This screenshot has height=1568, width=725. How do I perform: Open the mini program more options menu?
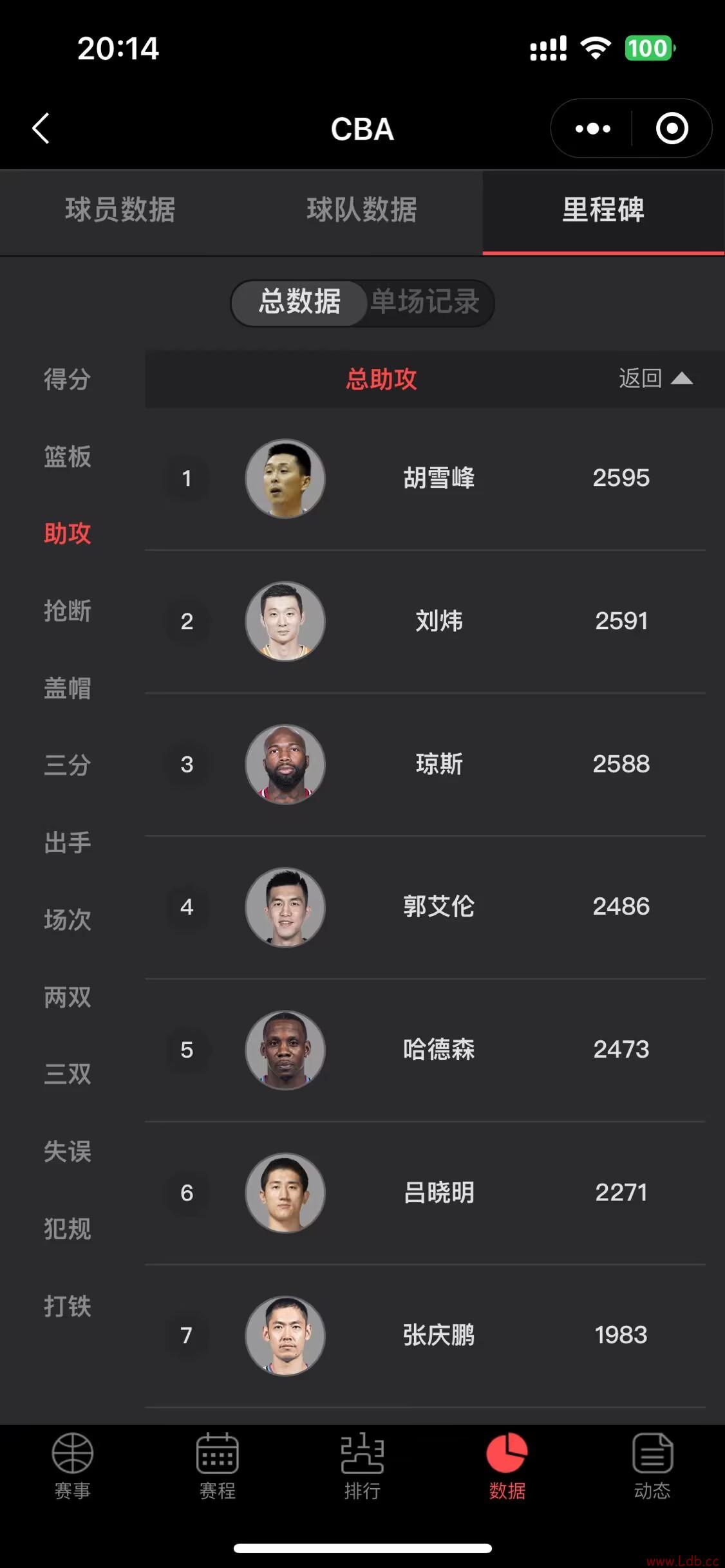592,129
